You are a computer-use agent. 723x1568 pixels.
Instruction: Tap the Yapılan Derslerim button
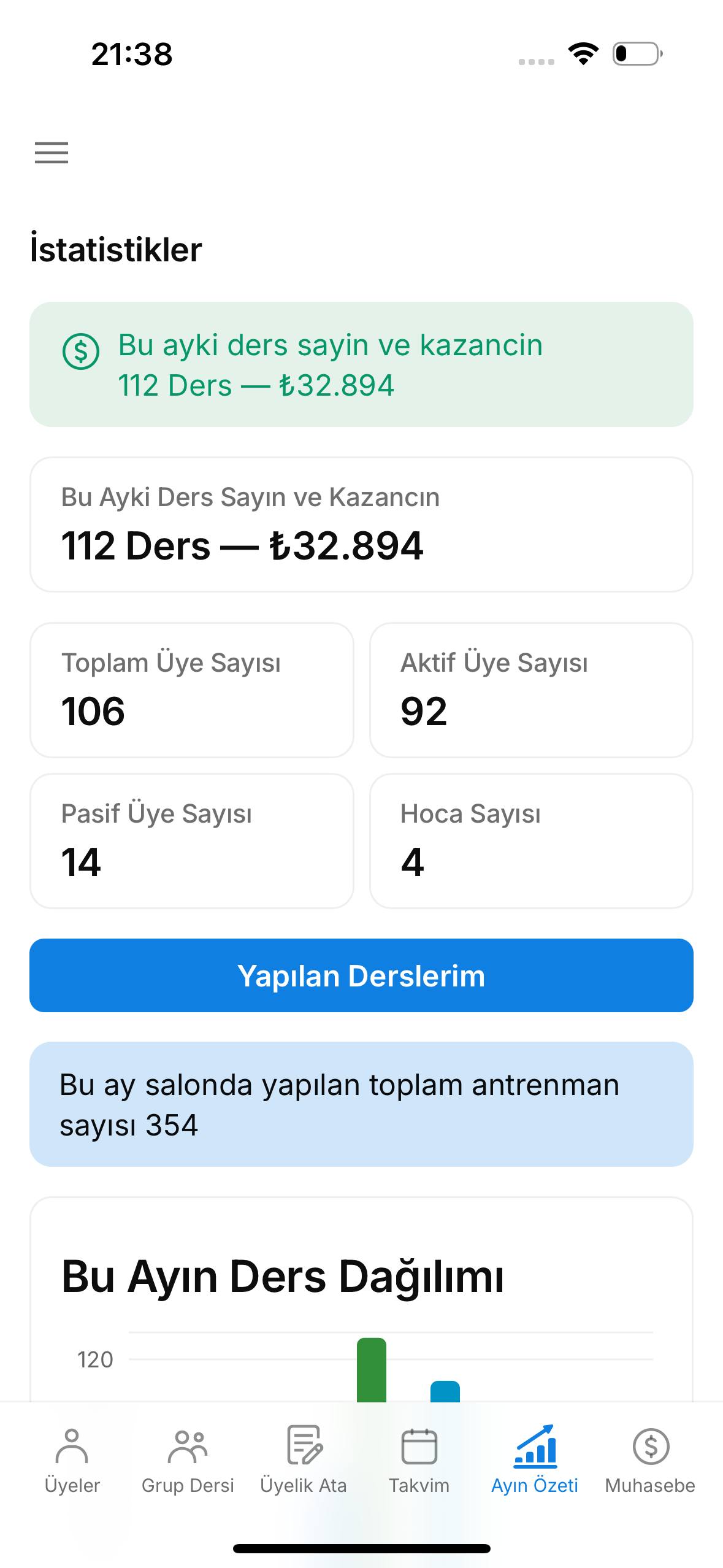361,975
